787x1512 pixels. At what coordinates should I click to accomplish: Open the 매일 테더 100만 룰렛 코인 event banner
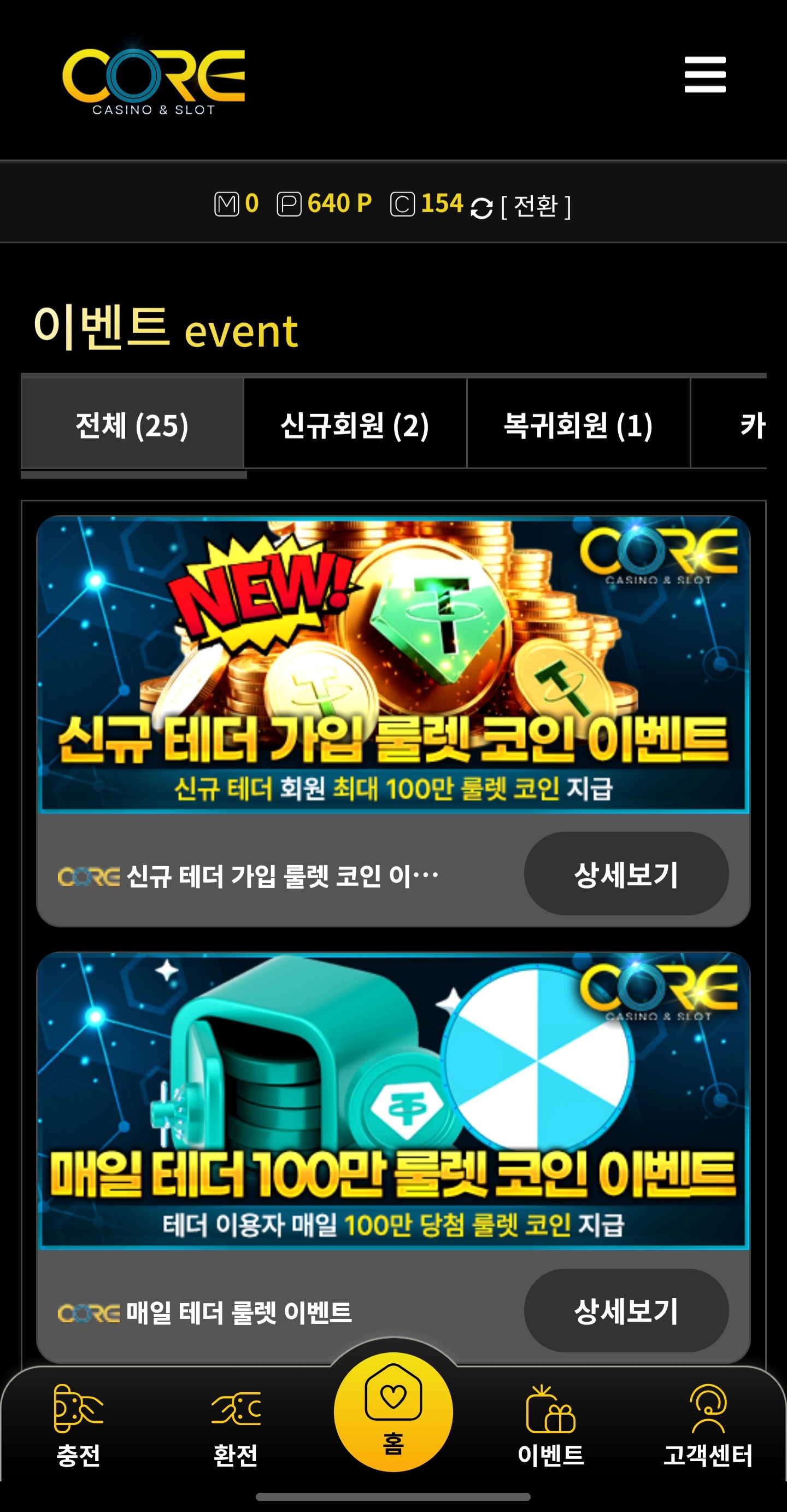click(x=393, y=1101)
